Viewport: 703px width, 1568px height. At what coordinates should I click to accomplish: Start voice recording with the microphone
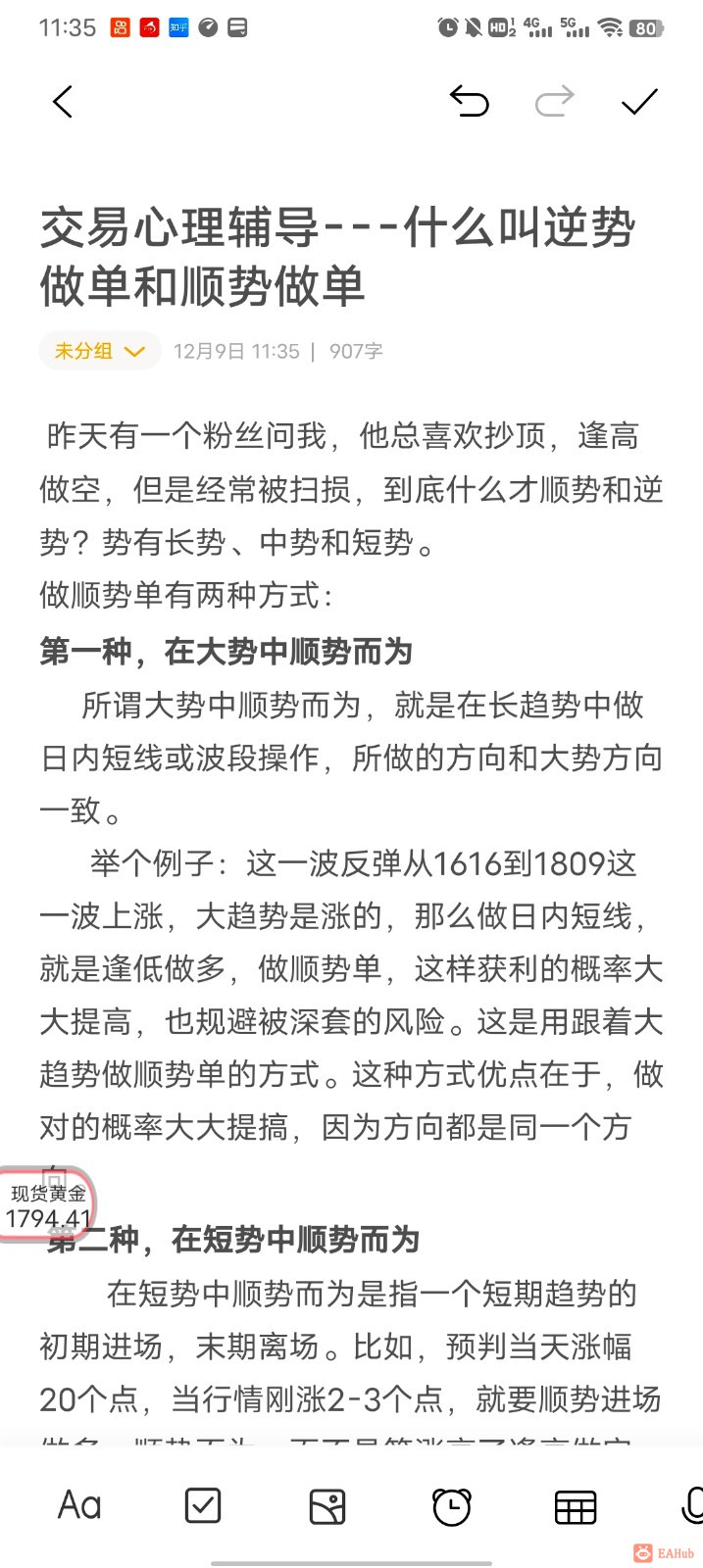coord(692,1506)
